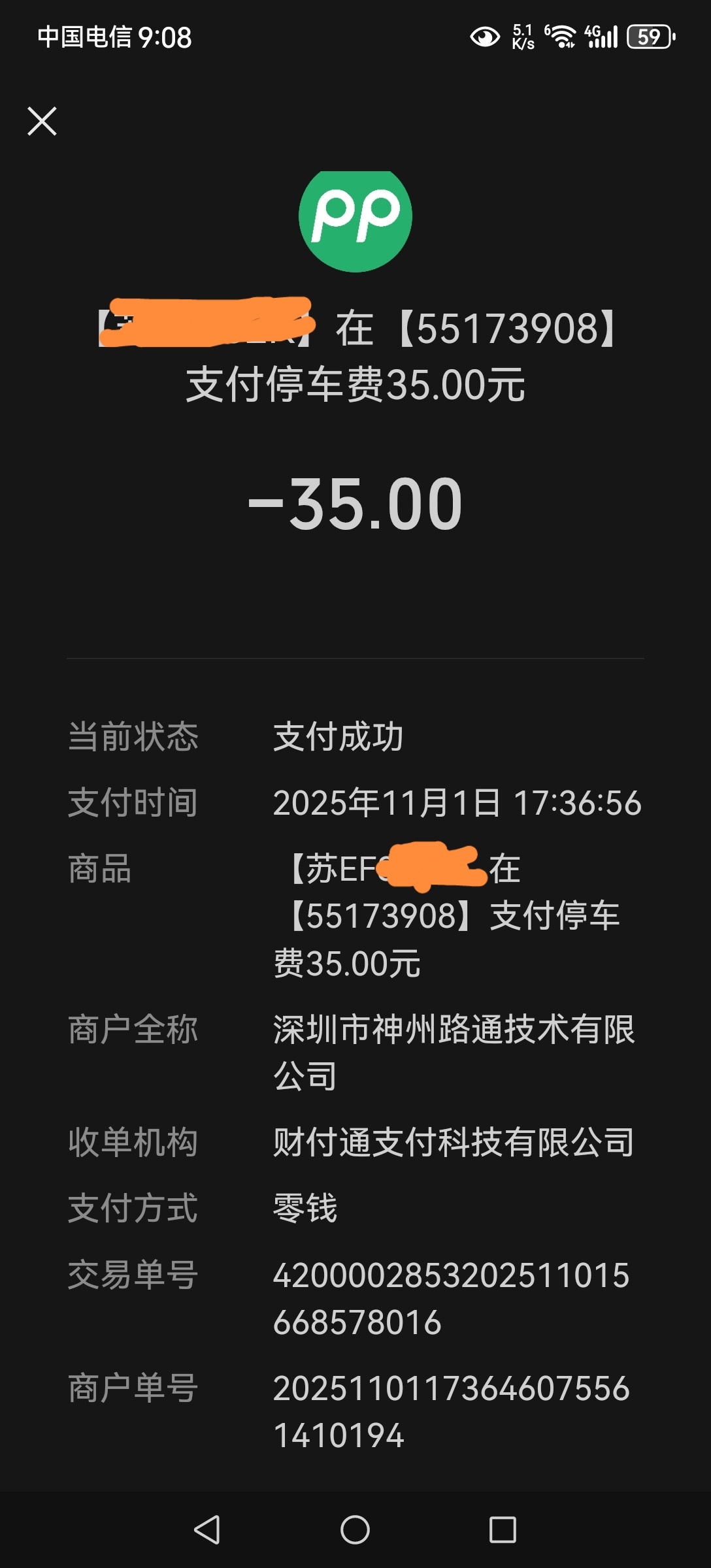Close the payment details page
This screenshot has width=711, height=1568.
pos(42,121)
